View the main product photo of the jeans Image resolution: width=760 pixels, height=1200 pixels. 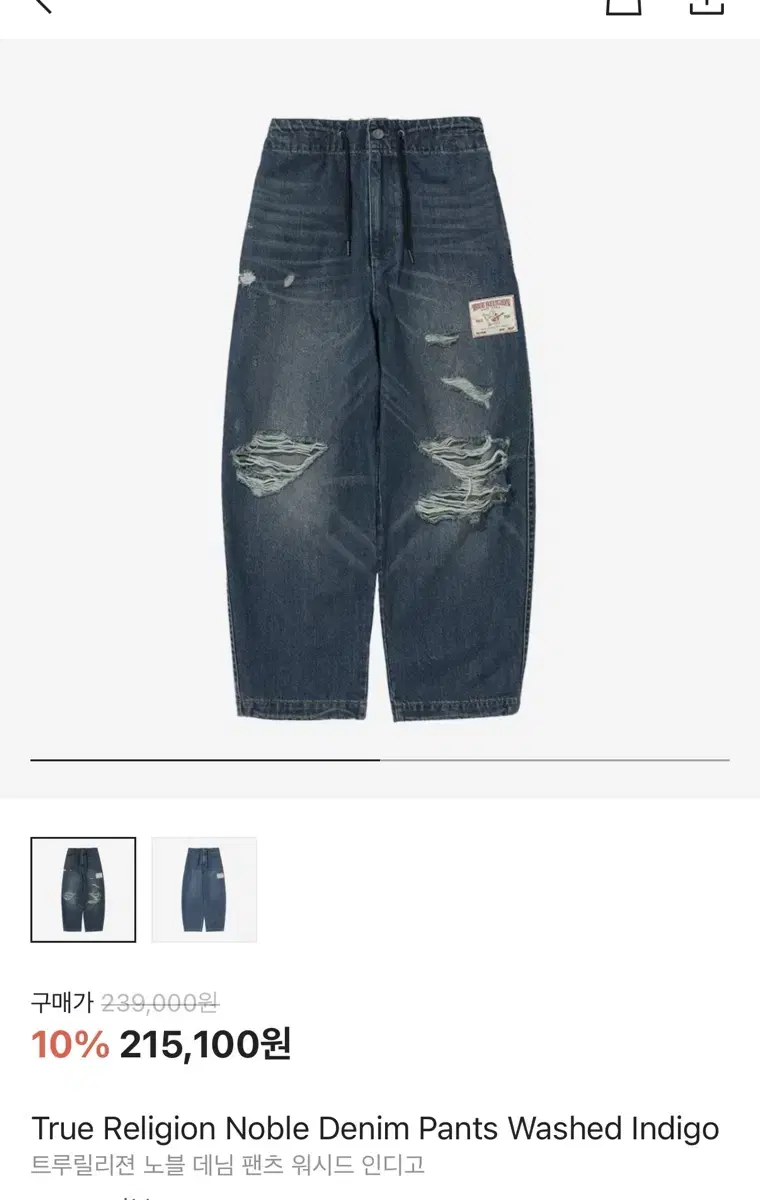[x=380, y=420]
